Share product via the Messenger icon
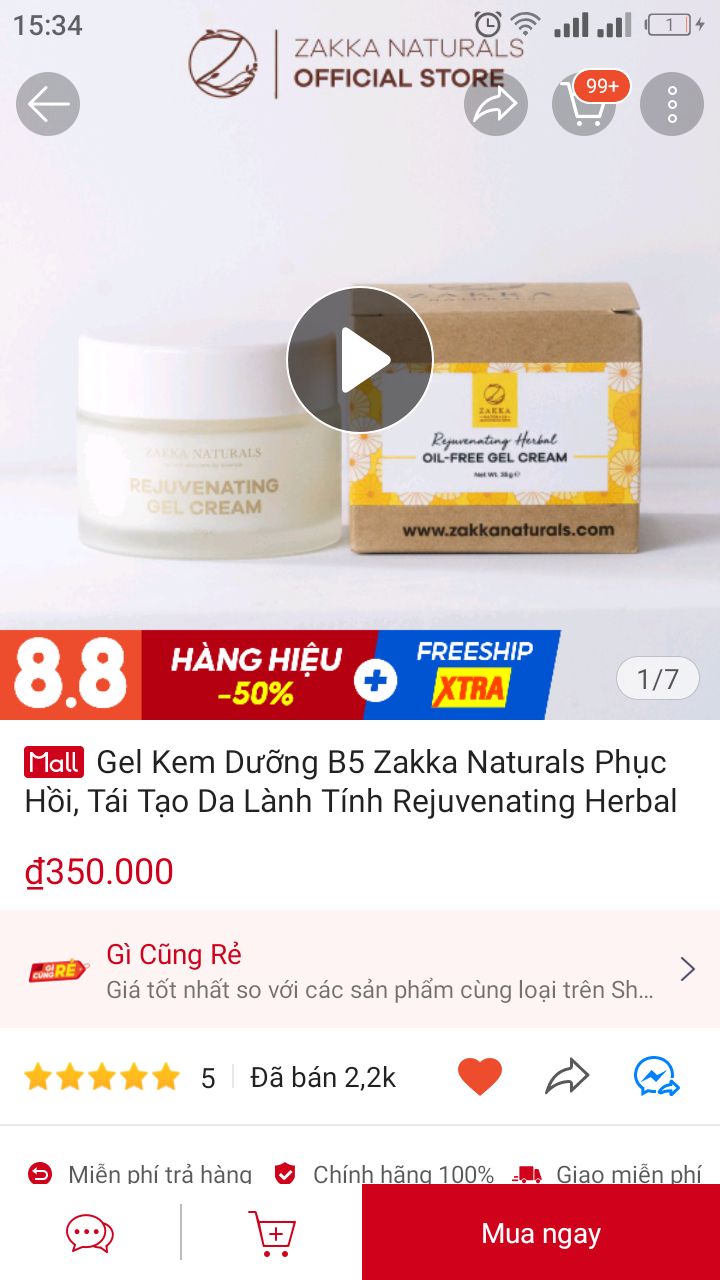 coord(657,1077)
